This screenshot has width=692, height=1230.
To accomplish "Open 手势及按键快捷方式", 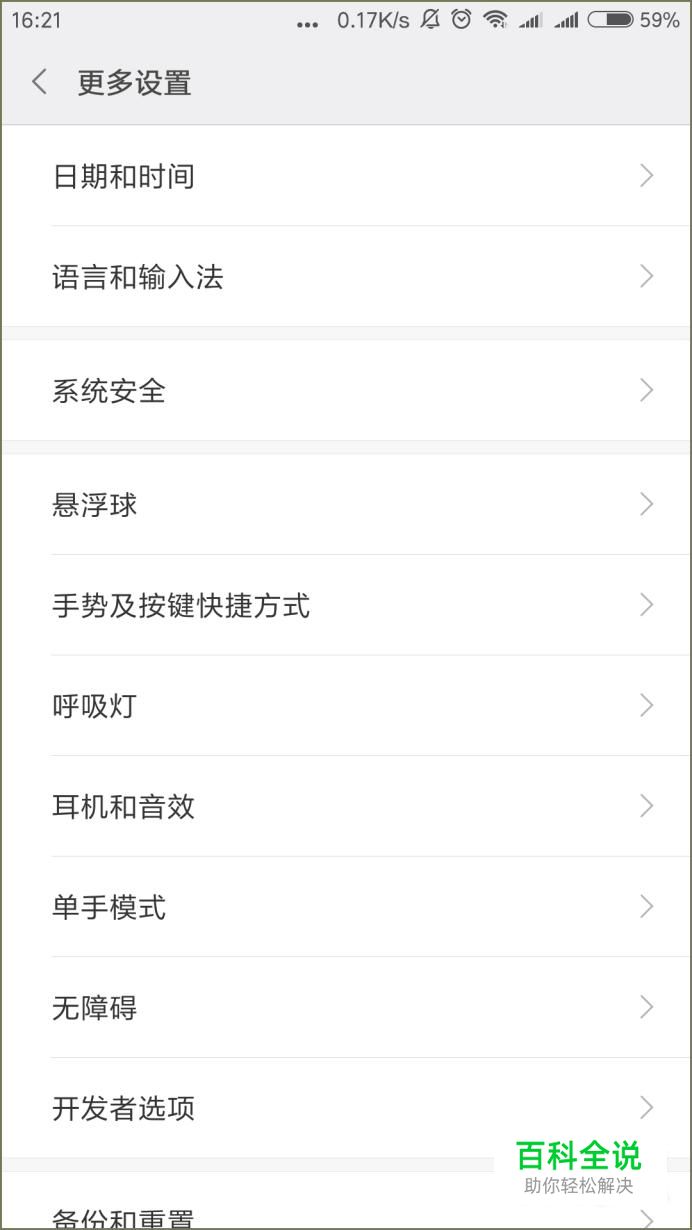I will coord(346,605).
